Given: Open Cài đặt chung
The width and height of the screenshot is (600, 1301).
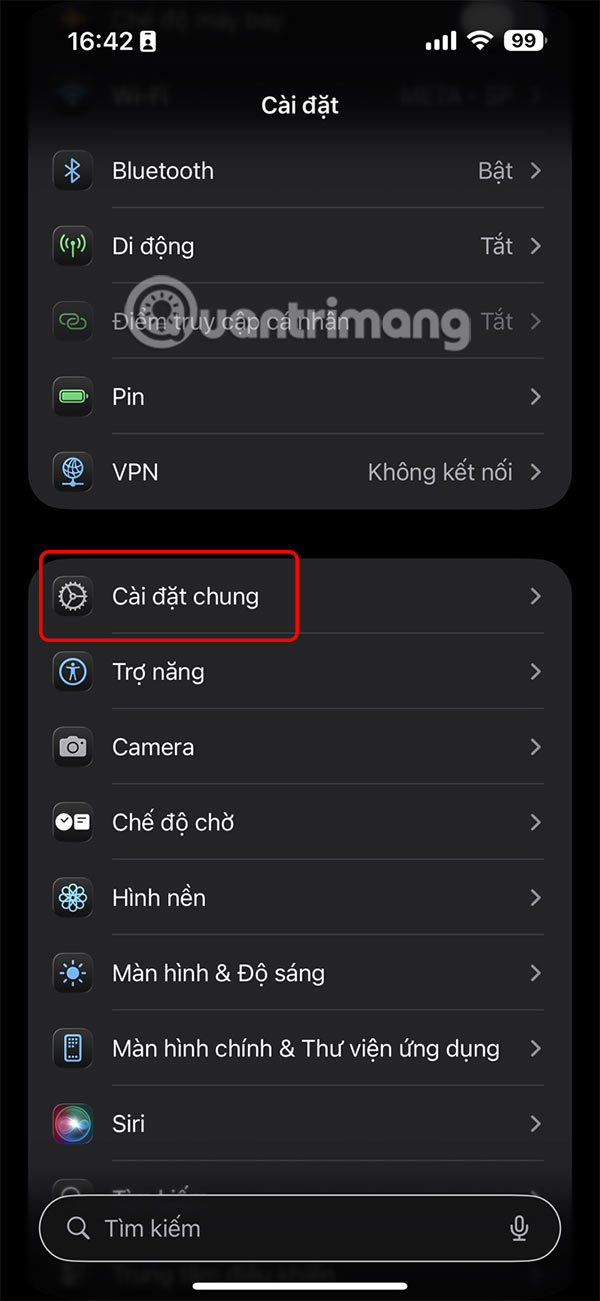Looking at the screenshot, I should click(x=300, y=597).
